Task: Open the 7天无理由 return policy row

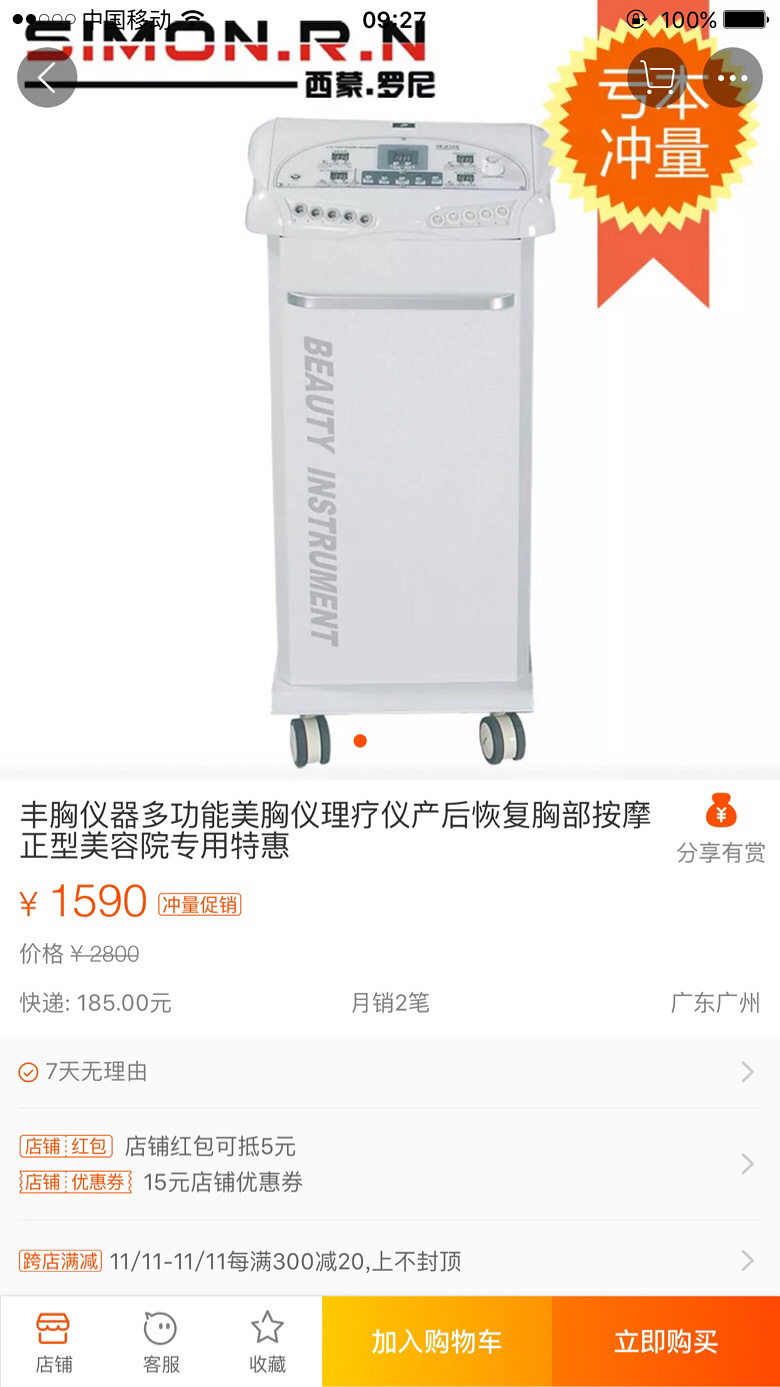Action: point(390,1072)
